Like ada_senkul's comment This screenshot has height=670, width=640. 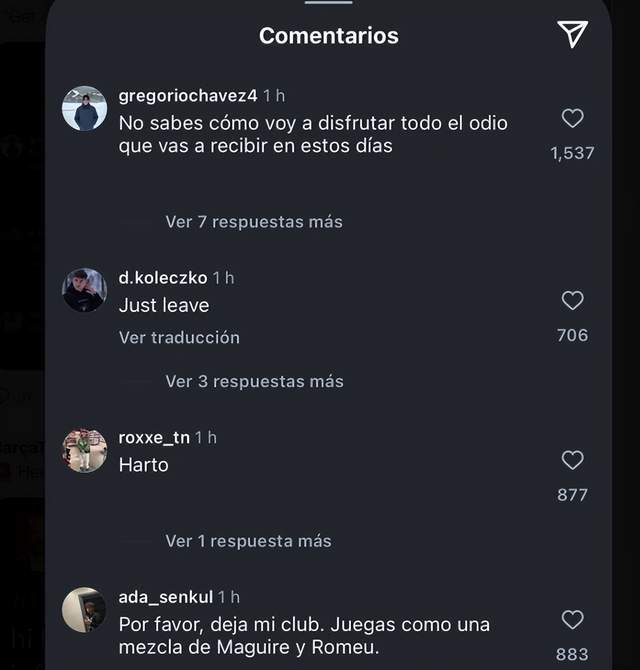point(572,620)
